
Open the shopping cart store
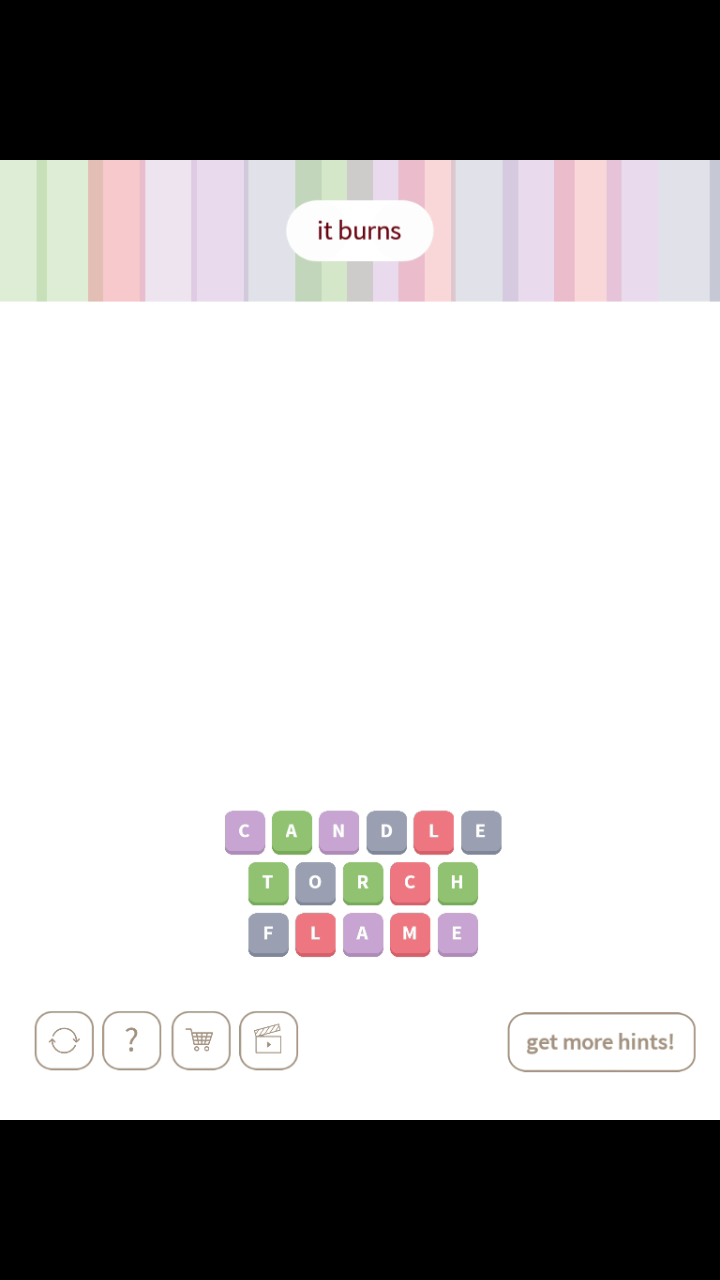point(200,1041)
